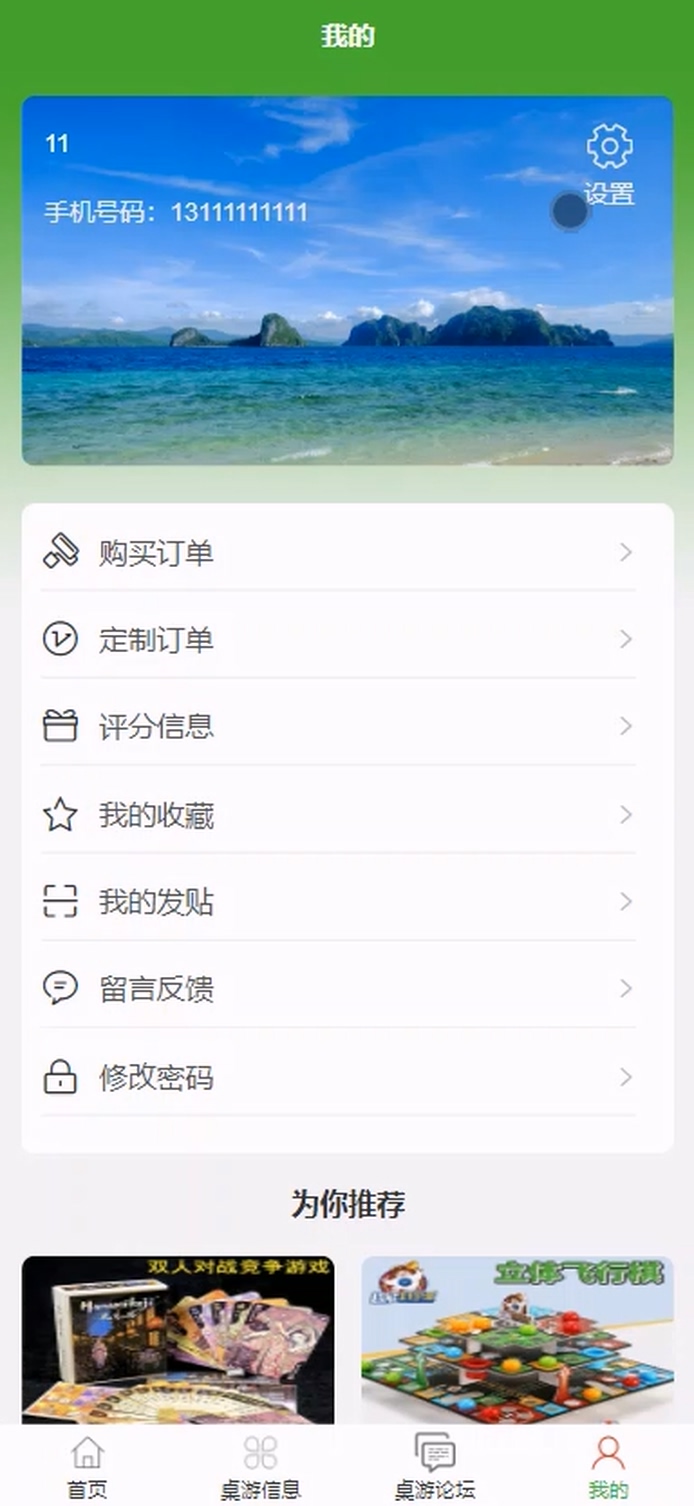Open 购买订单 purchase orders

(x=338, y=553)
